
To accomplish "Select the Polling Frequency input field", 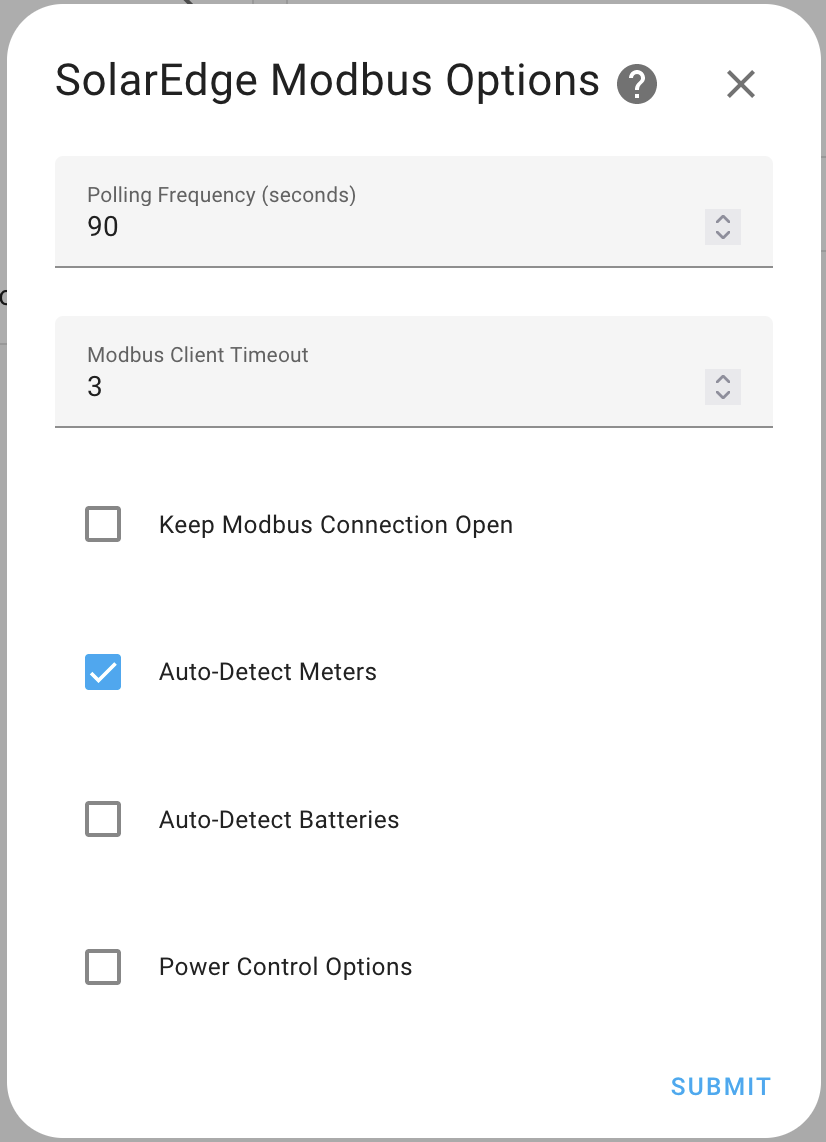I will point(300,227).
